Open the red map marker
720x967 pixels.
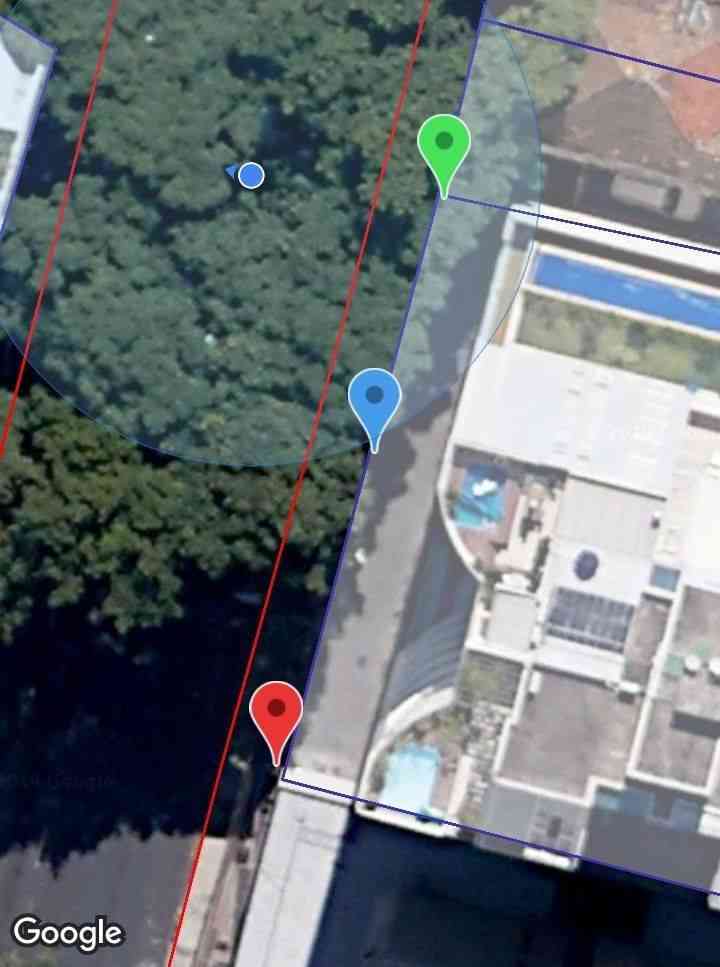tap(276, 712)
